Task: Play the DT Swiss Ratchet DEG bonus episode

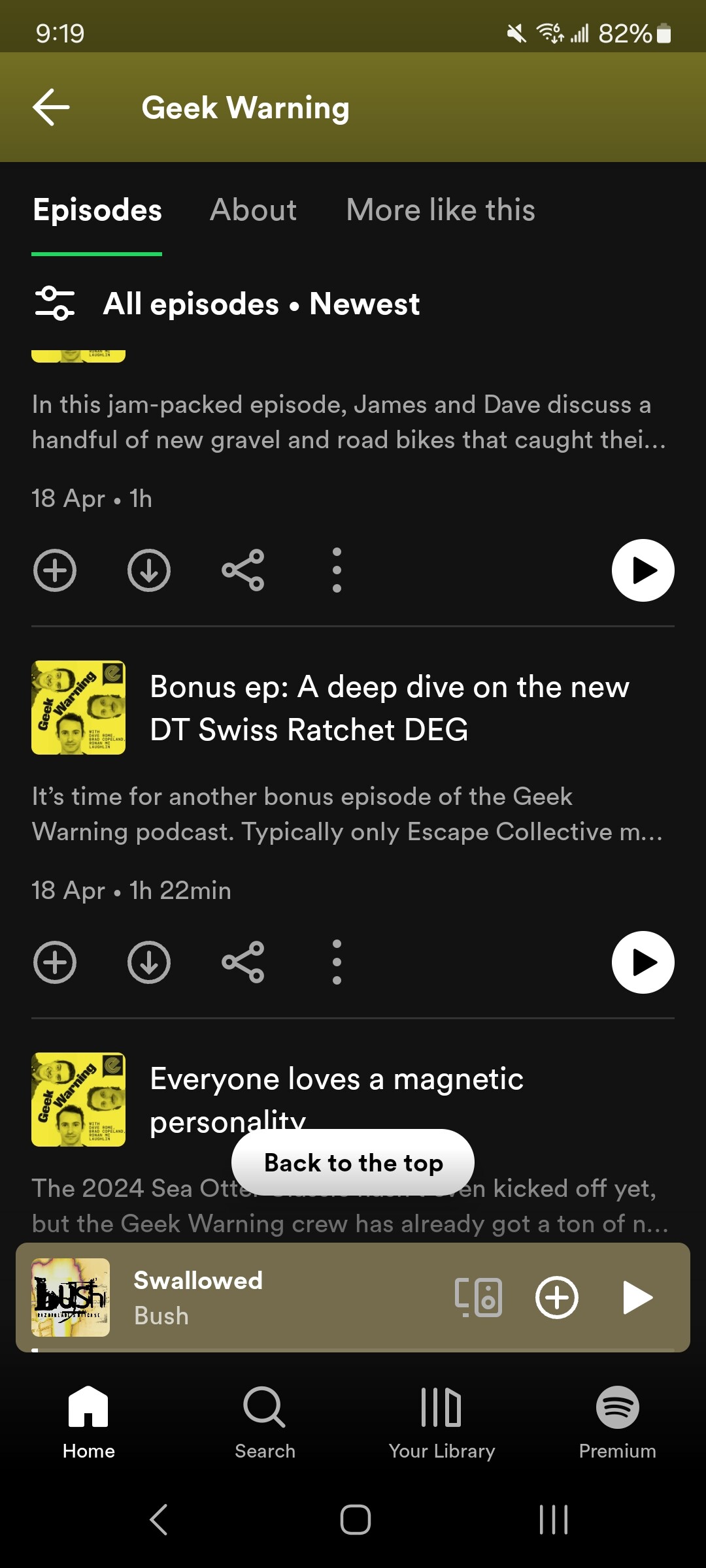Action: tap(643, 962)
